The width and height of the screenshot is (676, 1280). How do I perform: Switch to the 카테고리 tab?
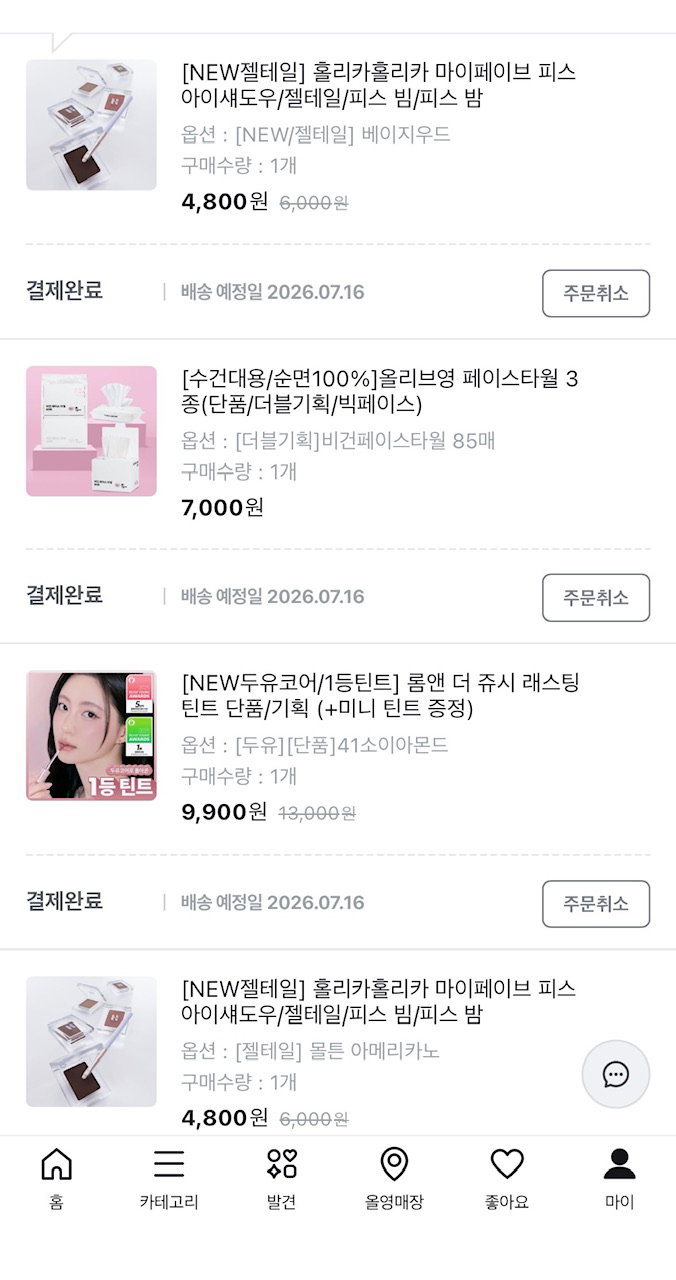point(169,1179)
